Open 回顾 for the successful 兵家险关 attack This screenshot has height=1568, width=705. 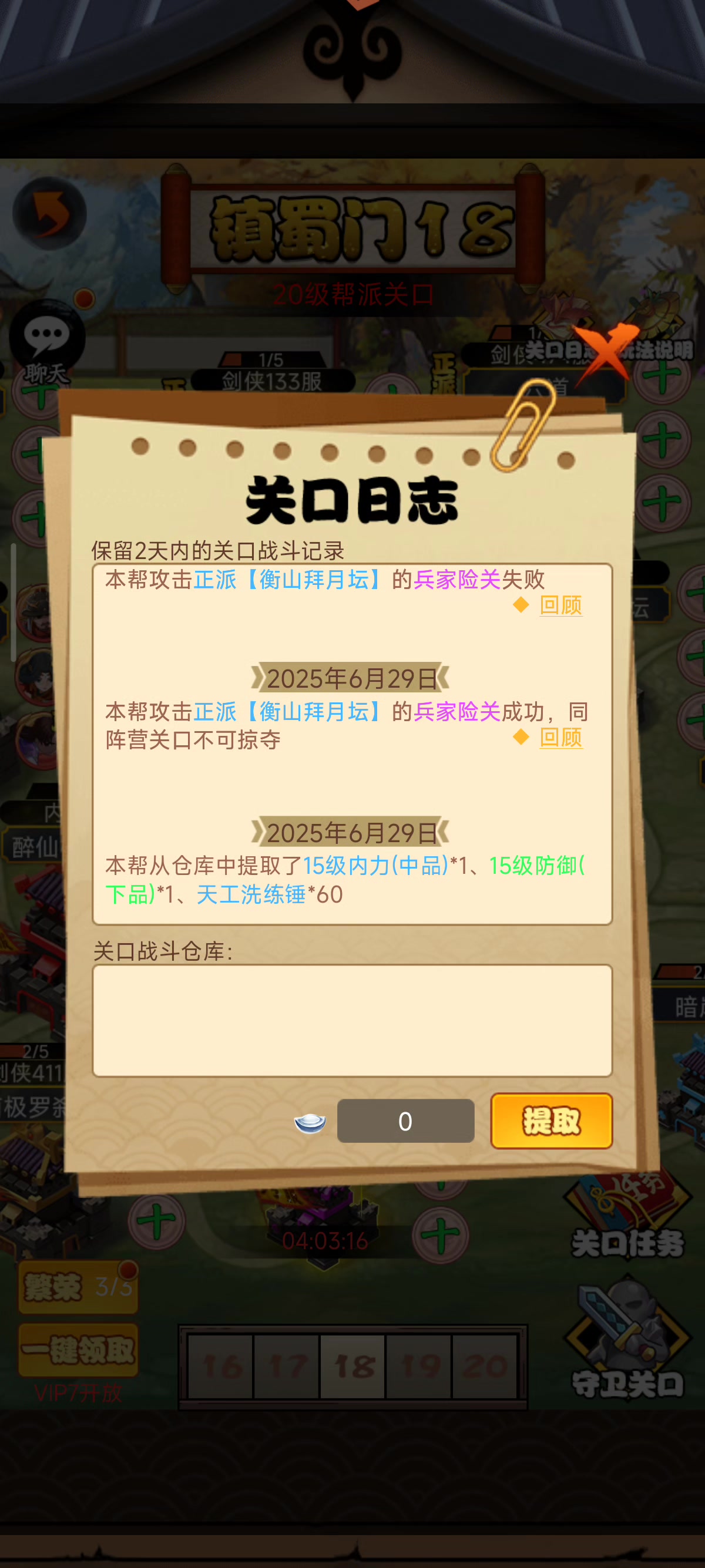tap(560, 737)
